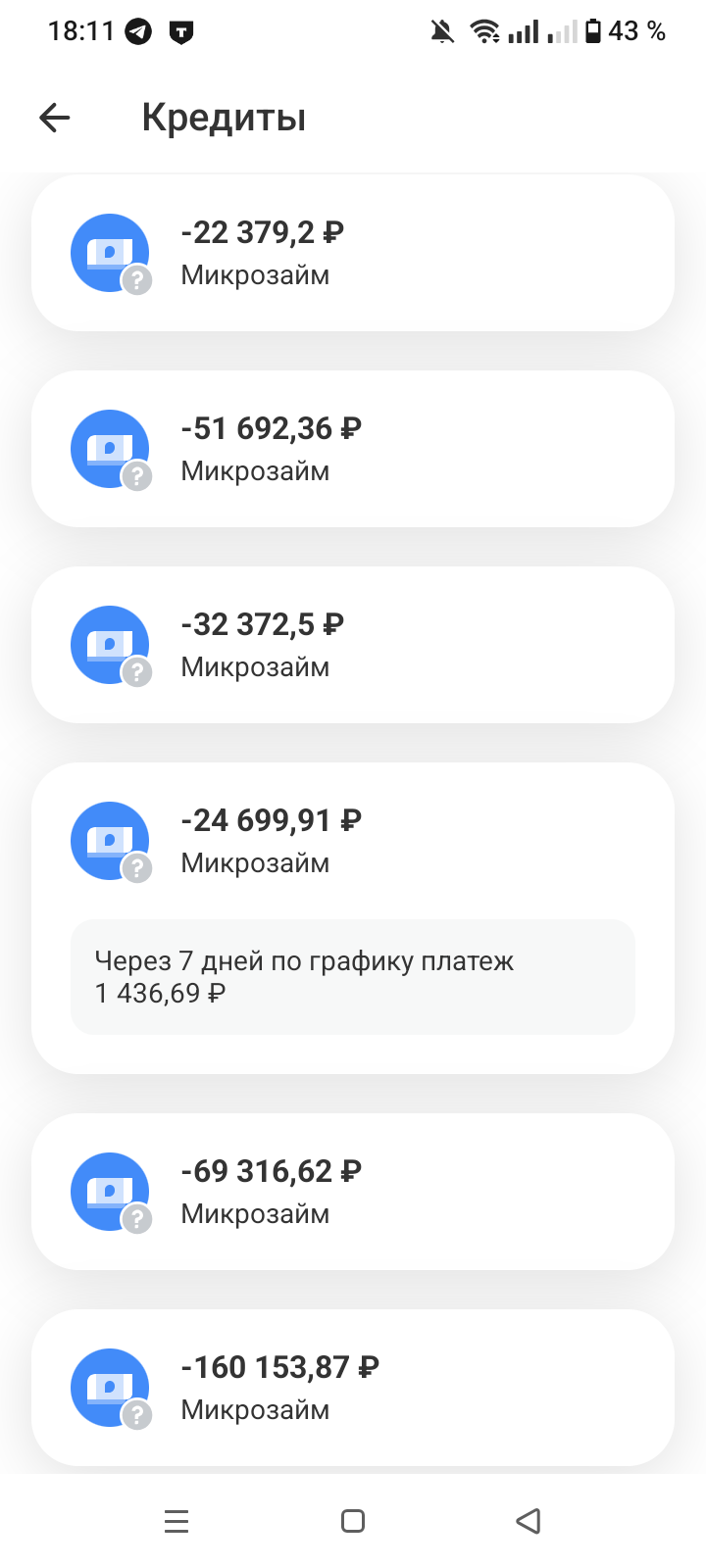Tap the Android recent apps button
706x1568 pixels.
[176, 1521]
